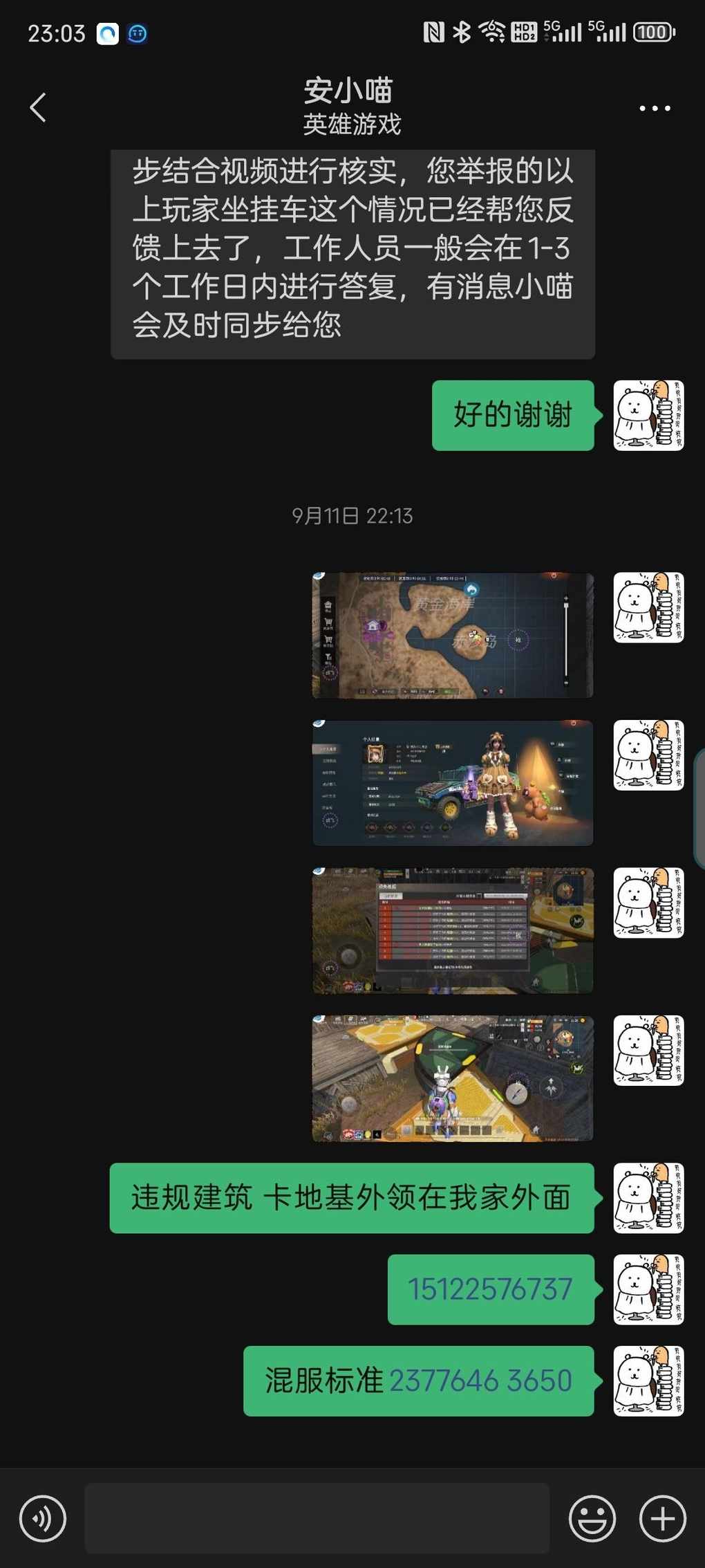The width and height of the screenshot is (705, 1568).
Task: Focus the message text field
Action: click(317, 1518)
